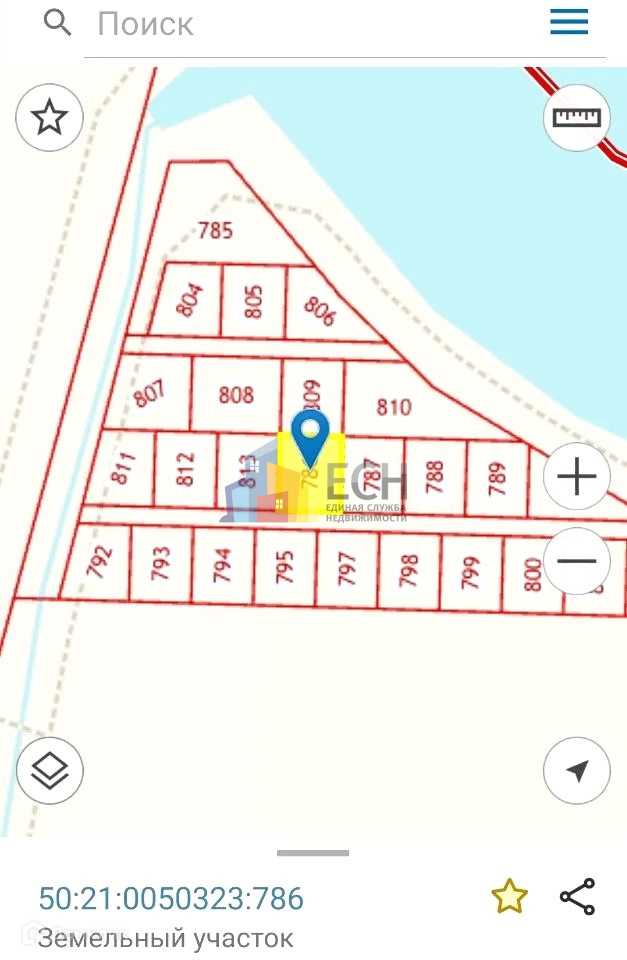The image size is (627, 960).
Task: Open the map layers selector
Action: (49, 770)
